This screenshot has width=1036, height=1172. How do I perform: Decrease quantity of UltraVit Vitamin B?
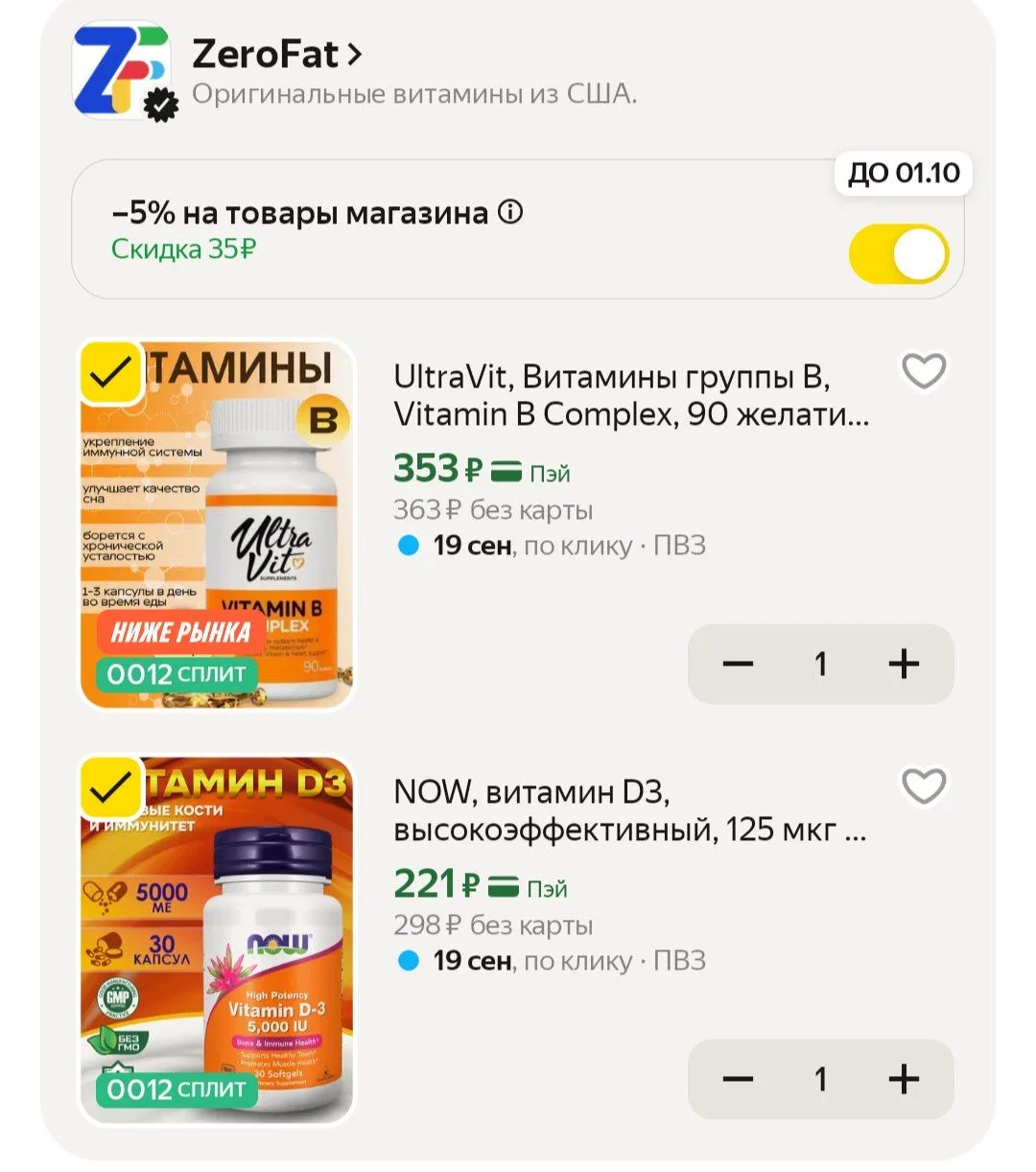738,664
